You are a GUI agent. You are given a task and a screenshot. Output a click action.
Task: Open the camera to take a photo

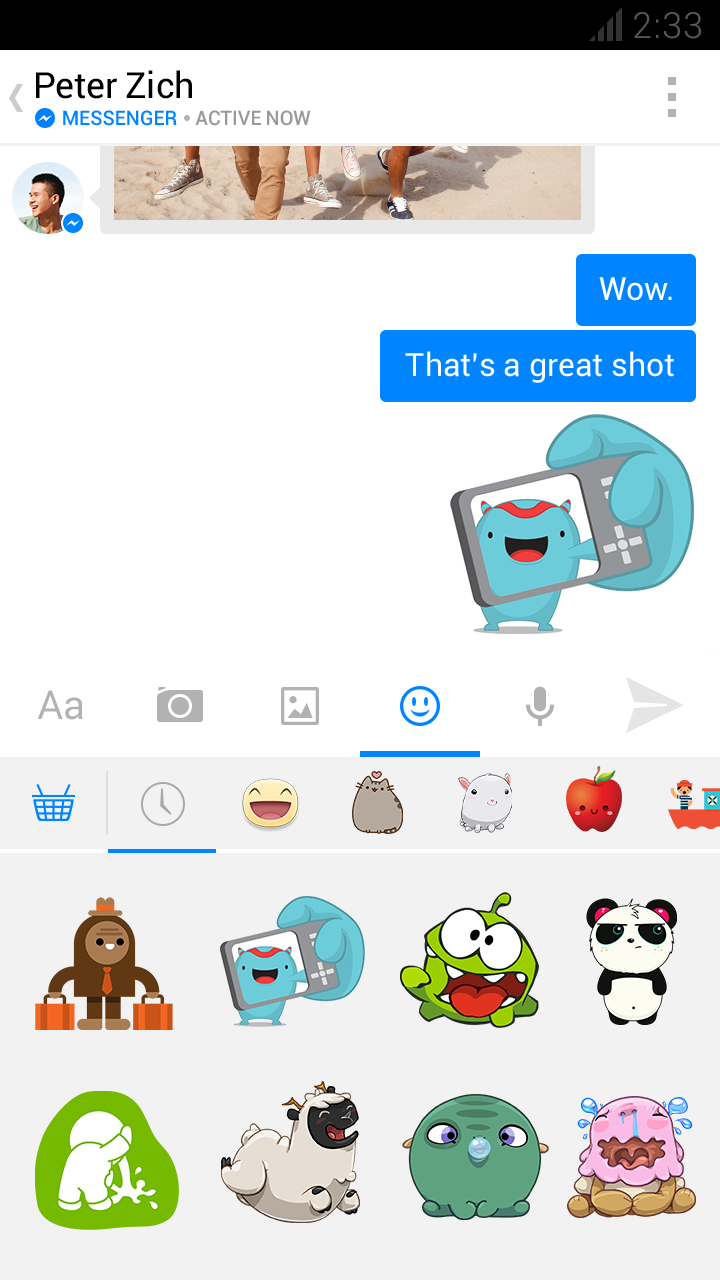click(x=180, y=706)
